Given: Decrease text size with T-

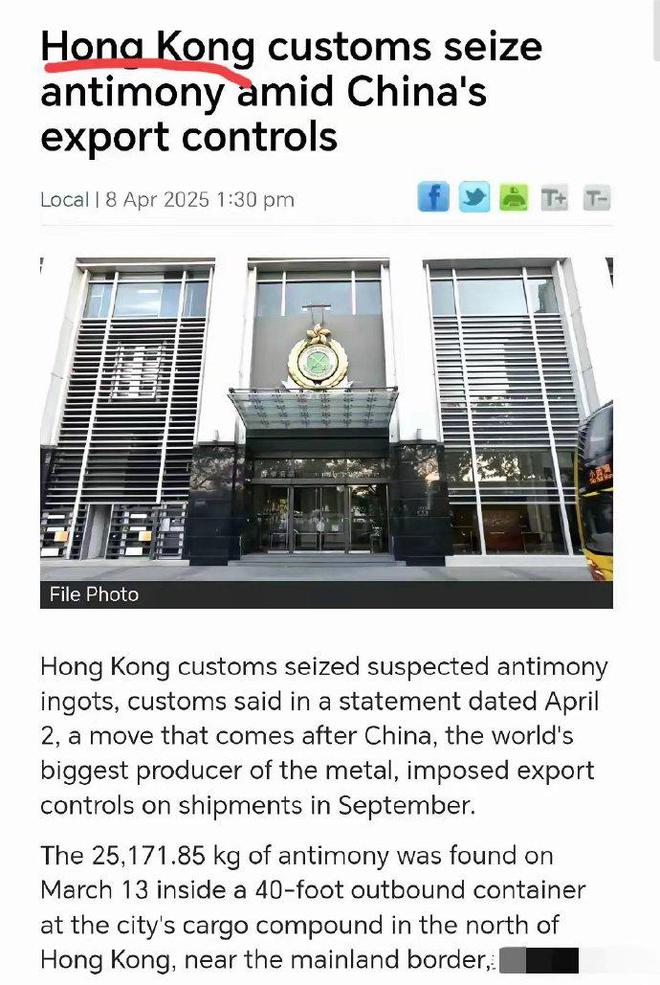Looking at the screenshot, I should (595, 197).
